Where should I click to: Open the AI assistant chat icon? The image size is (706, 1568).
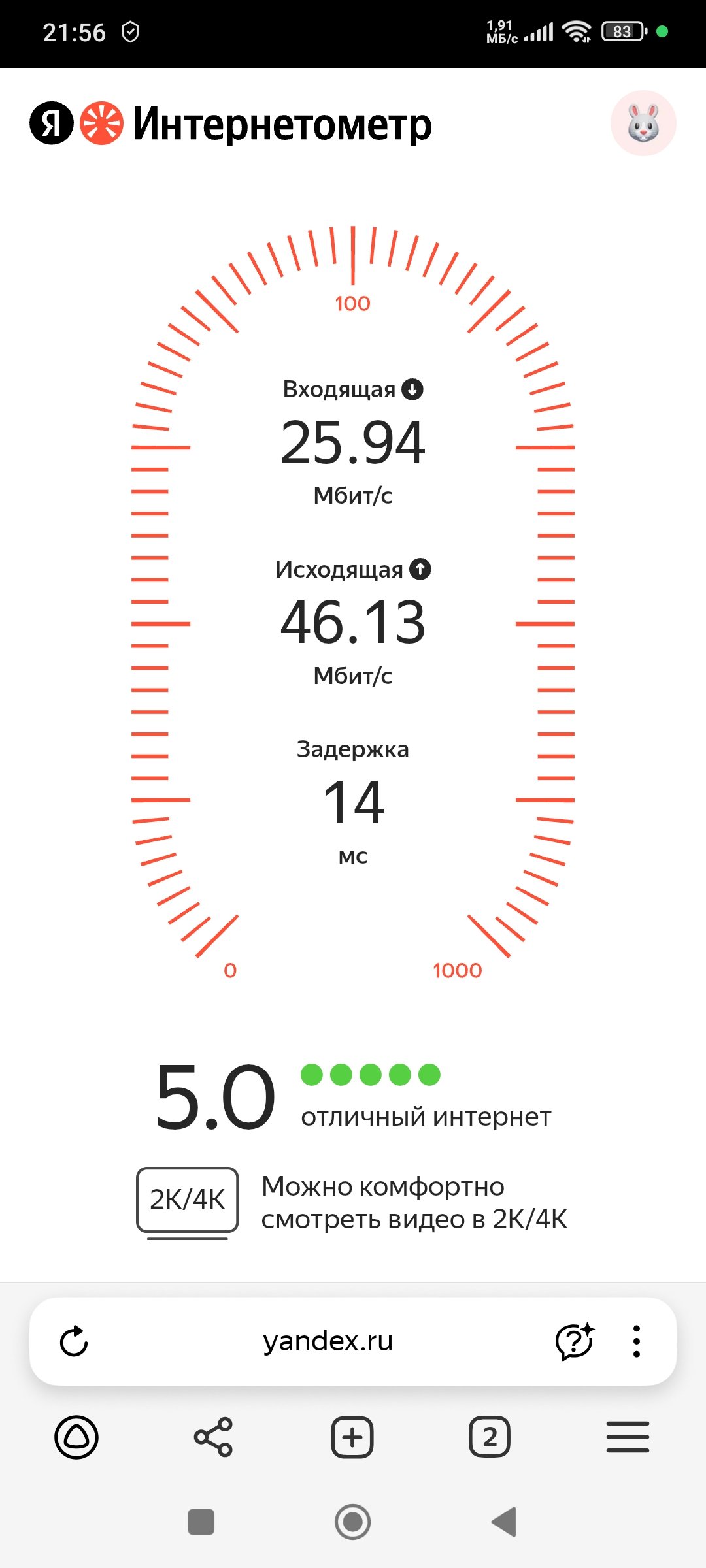coord(575,1341)
